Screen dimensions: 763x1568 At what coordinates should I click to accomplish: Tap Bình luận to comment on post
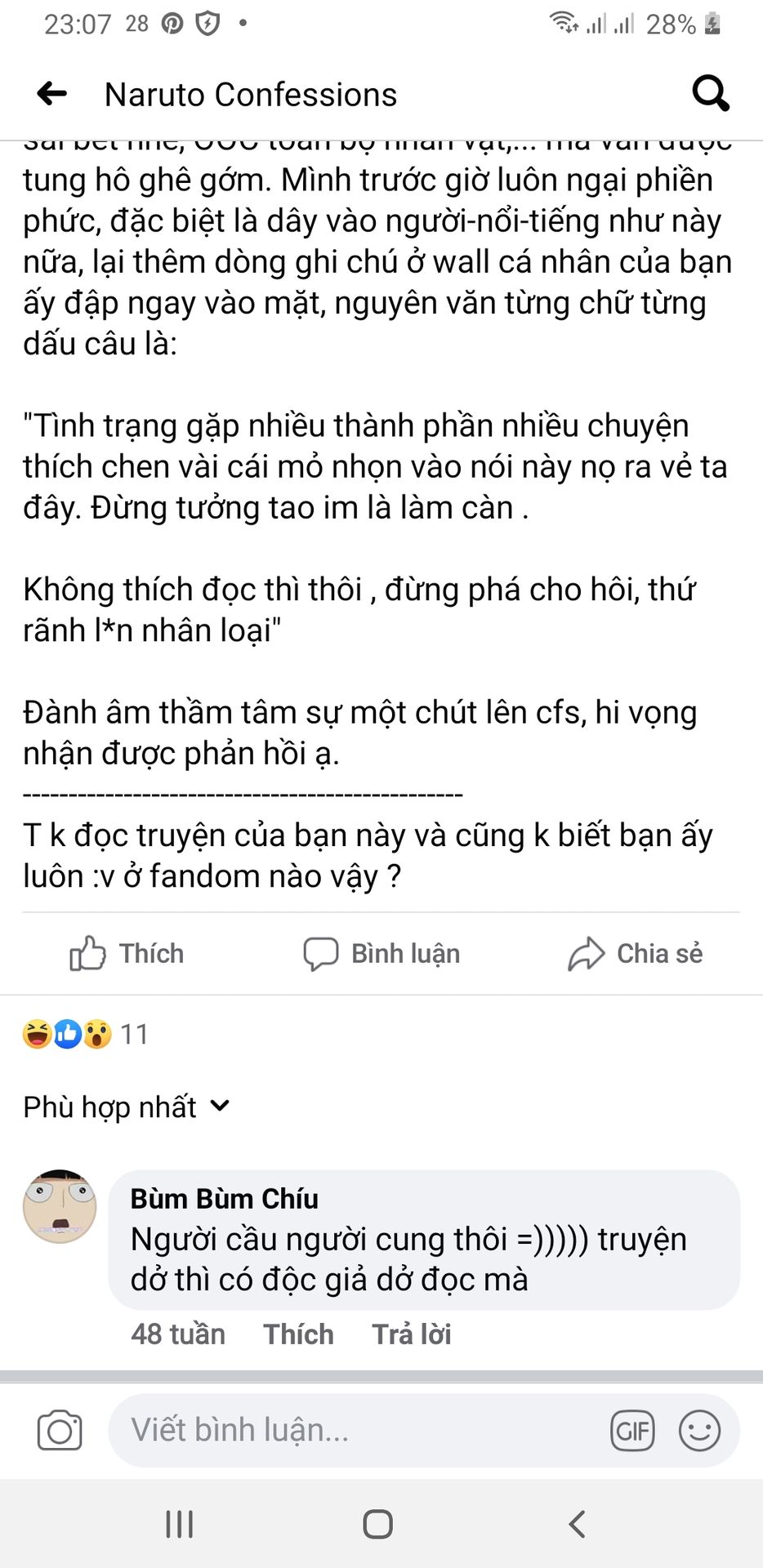(x=381, y=953)
